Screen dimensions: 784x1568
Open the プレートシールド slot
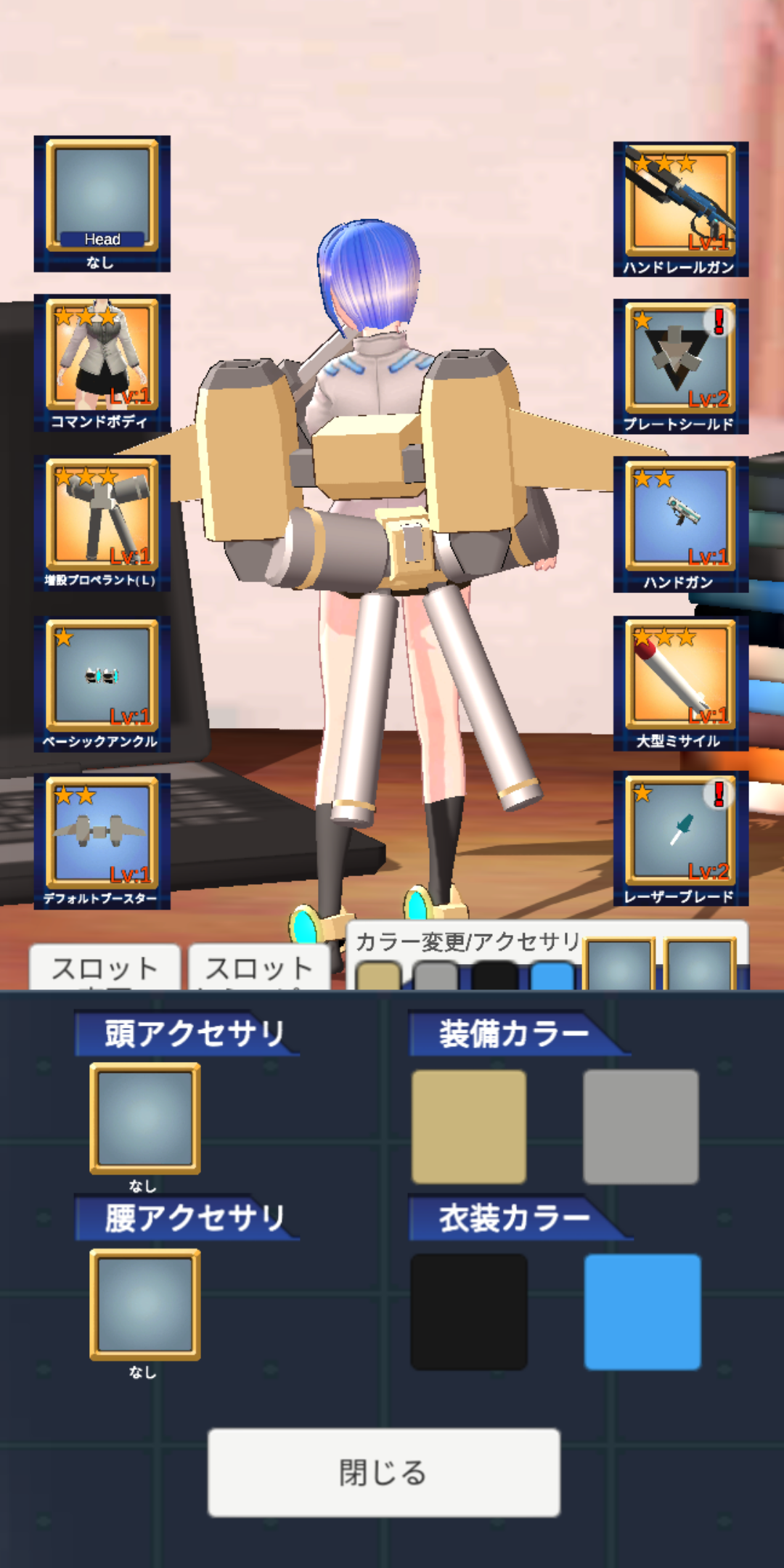coord(681,367)
